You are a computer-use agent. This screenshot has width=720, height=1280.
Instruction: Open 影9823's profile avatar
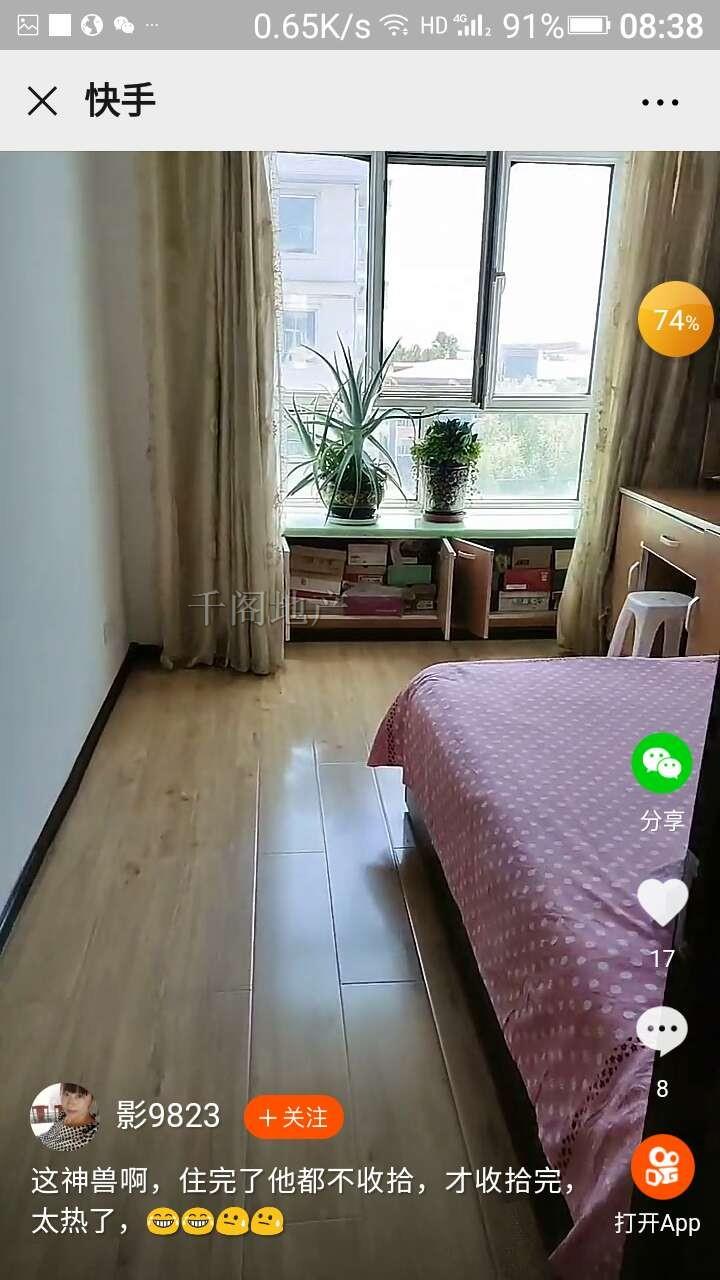coord(65,1117)
